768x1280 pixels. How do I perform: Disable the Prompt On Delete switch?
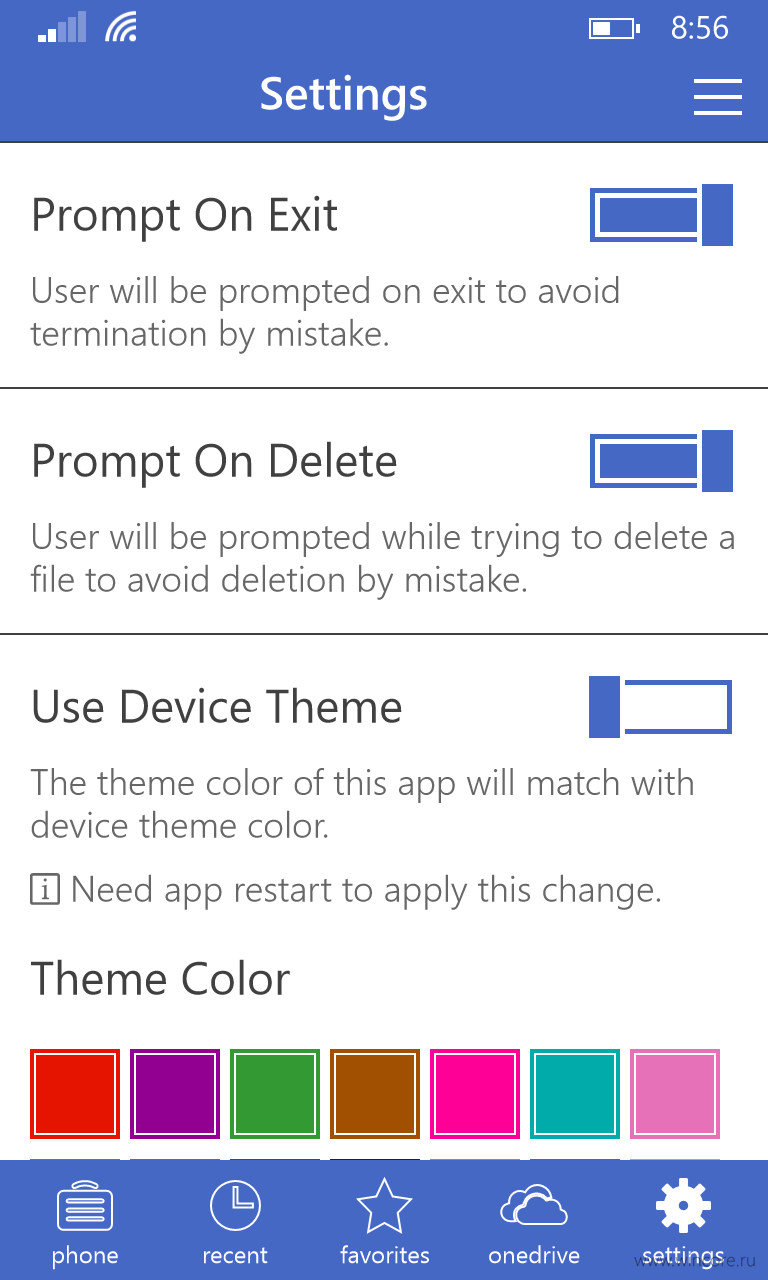pyautogui.click(x=661, y=461)
